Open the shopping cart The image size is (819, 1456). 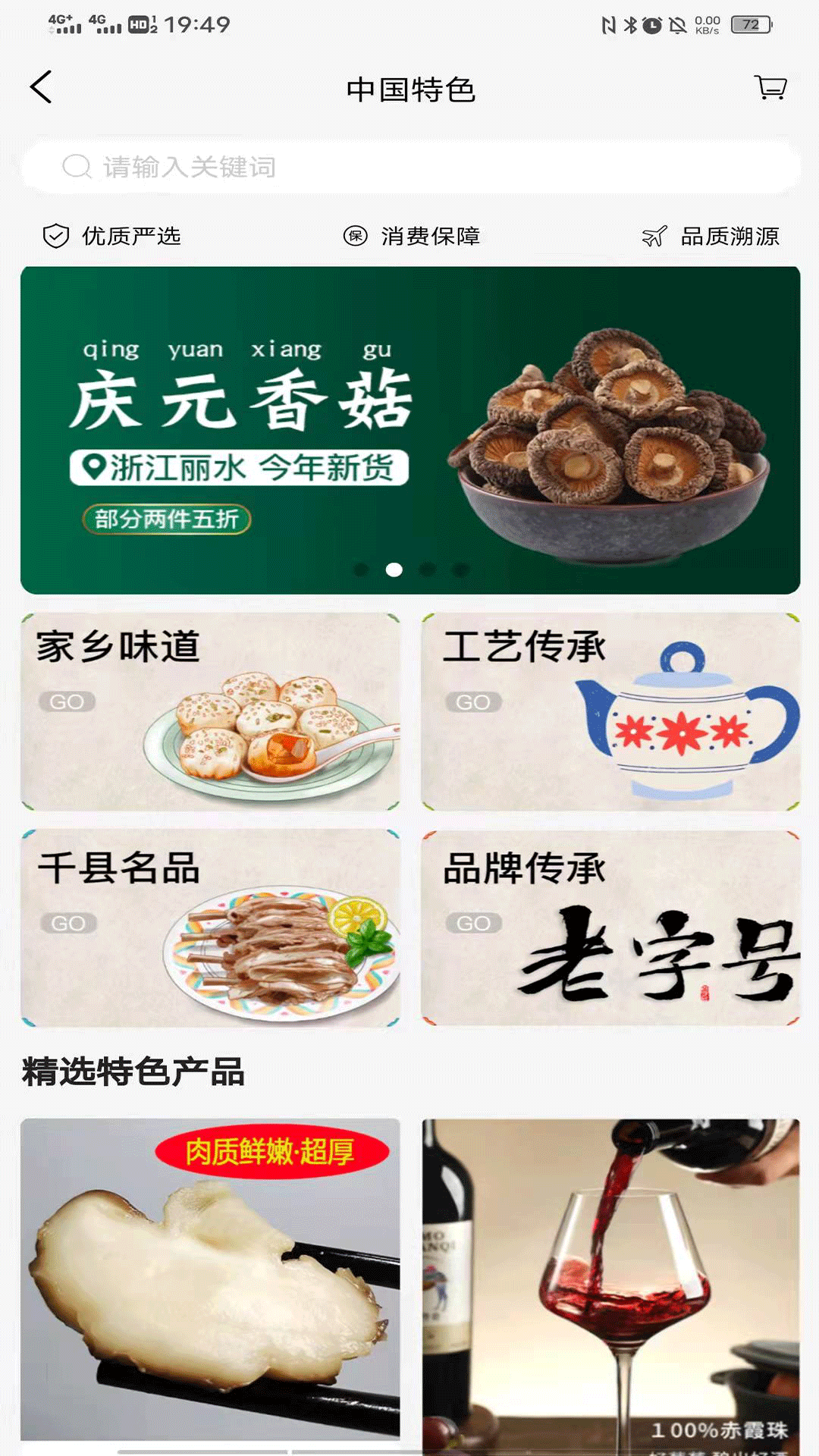[x=770, y=88]
